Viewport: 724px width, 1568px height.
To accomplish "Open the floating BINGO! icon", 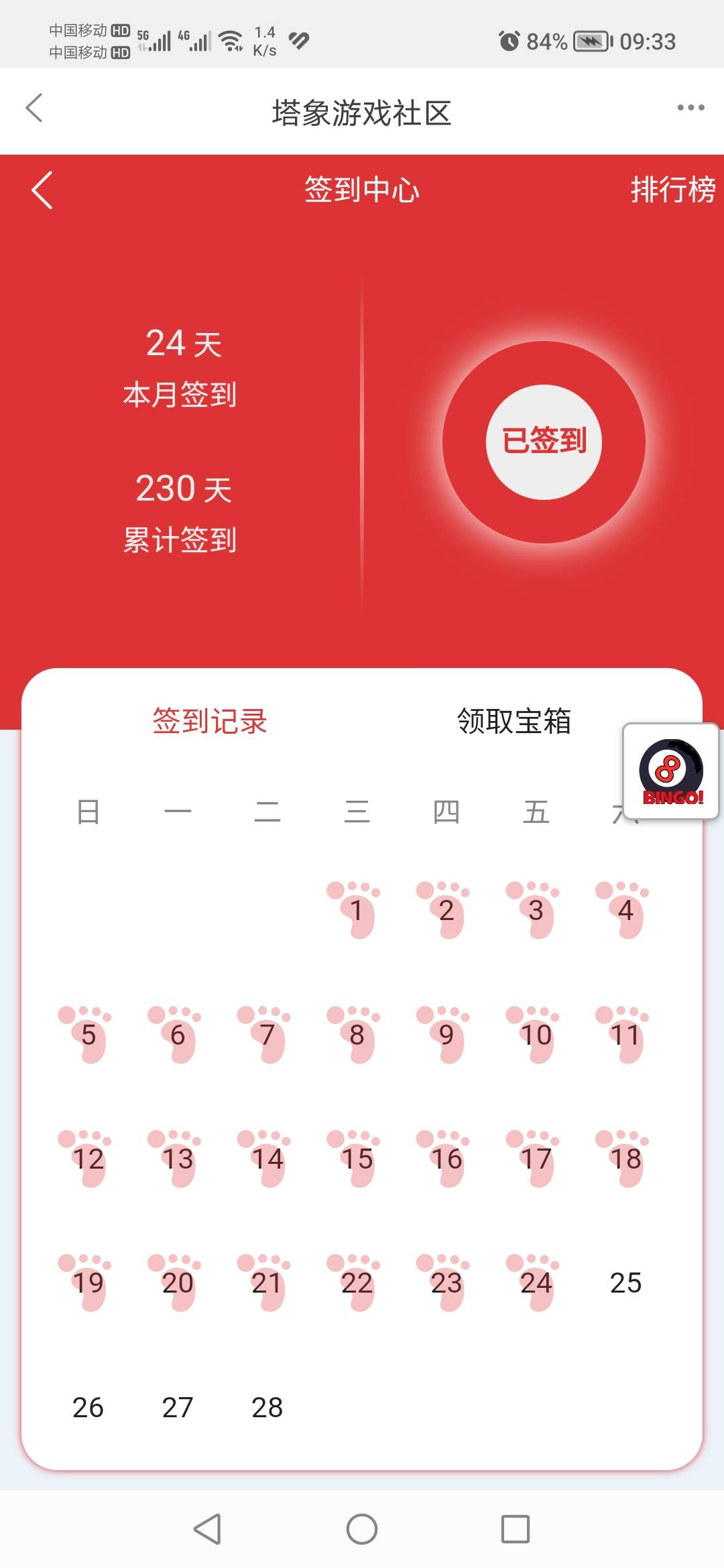I will [x=670, y=771].
